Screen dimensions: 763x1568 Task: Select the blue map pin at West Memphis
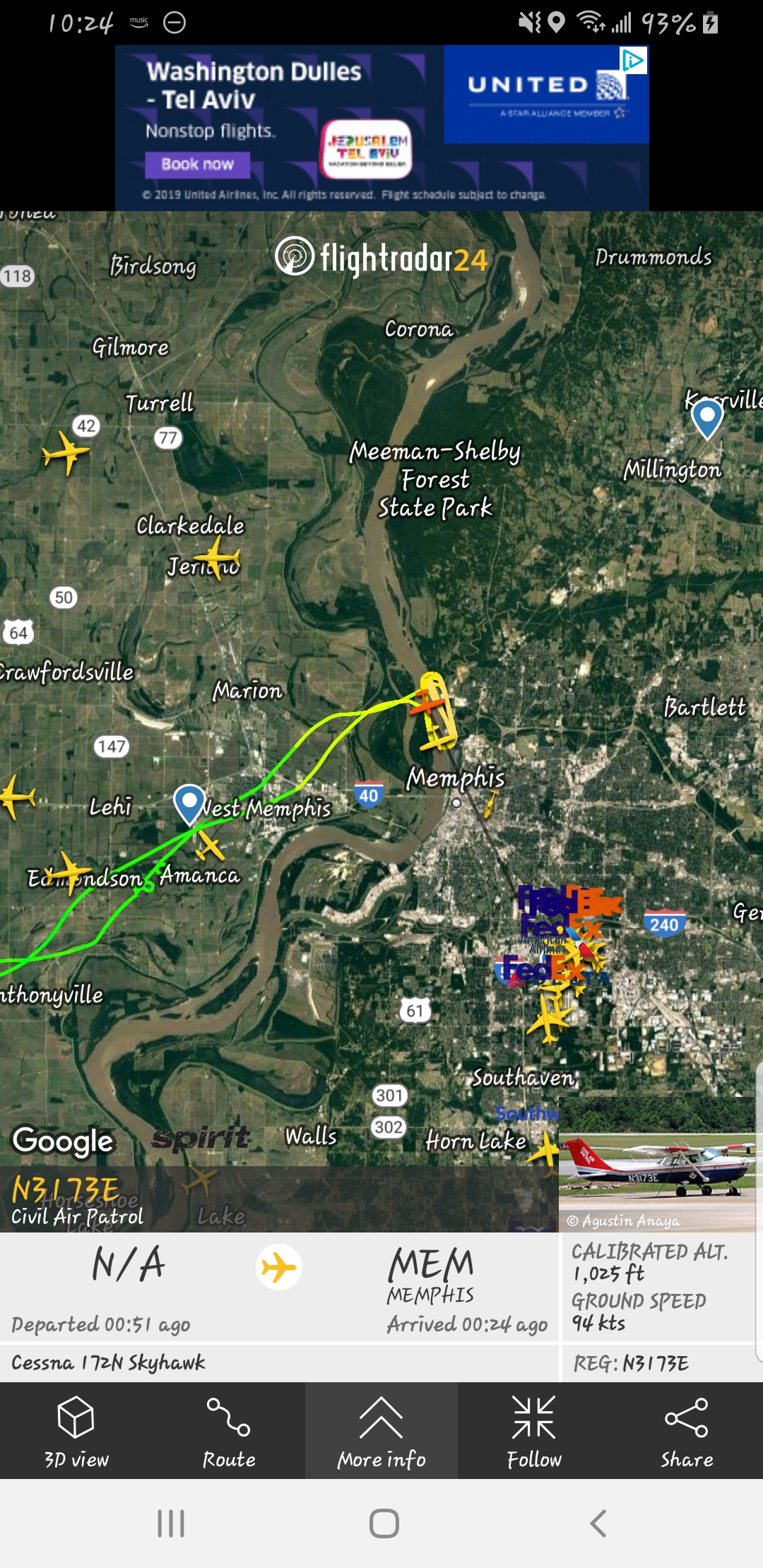click(x=189, y=804)
